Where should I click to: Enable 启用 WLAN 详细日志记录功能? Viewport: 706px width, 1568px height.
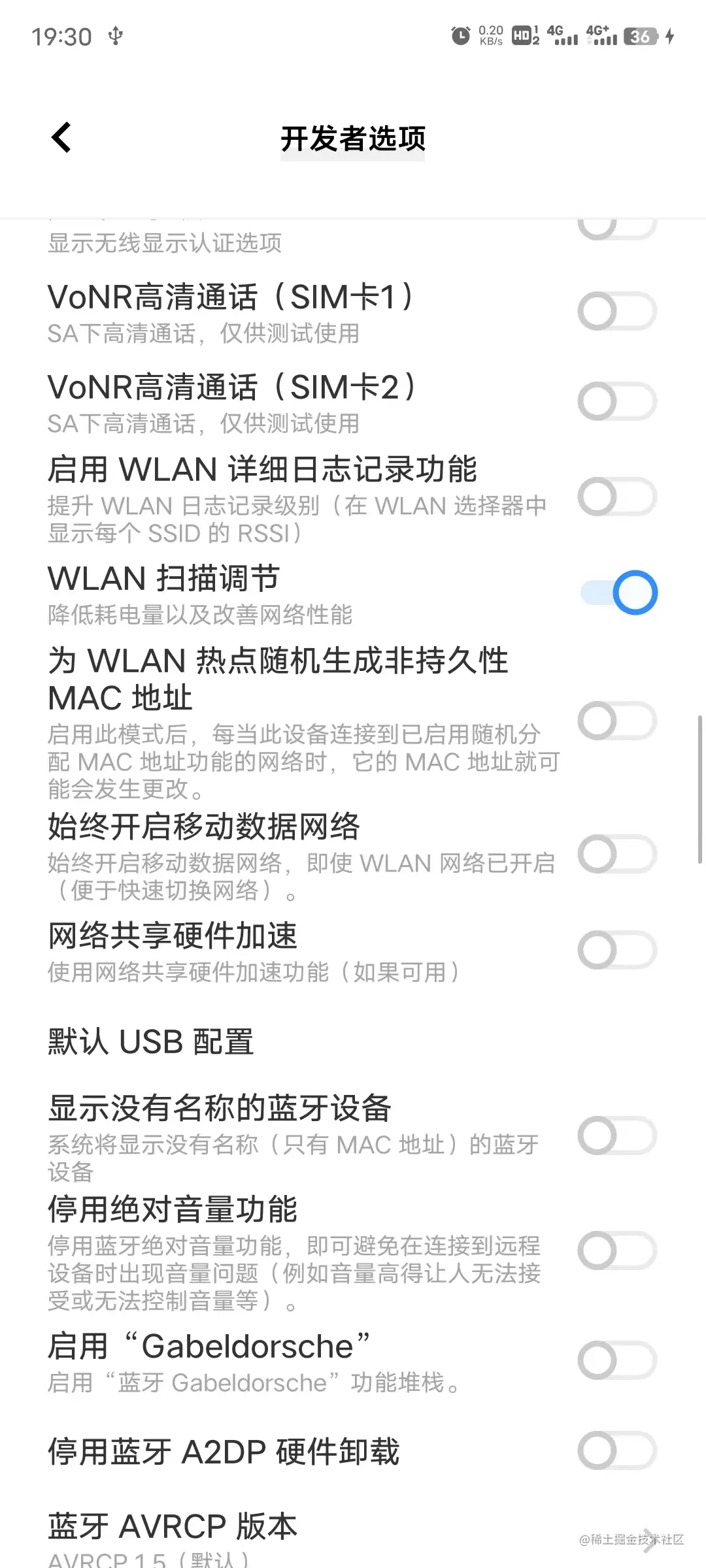coord(618,497)
